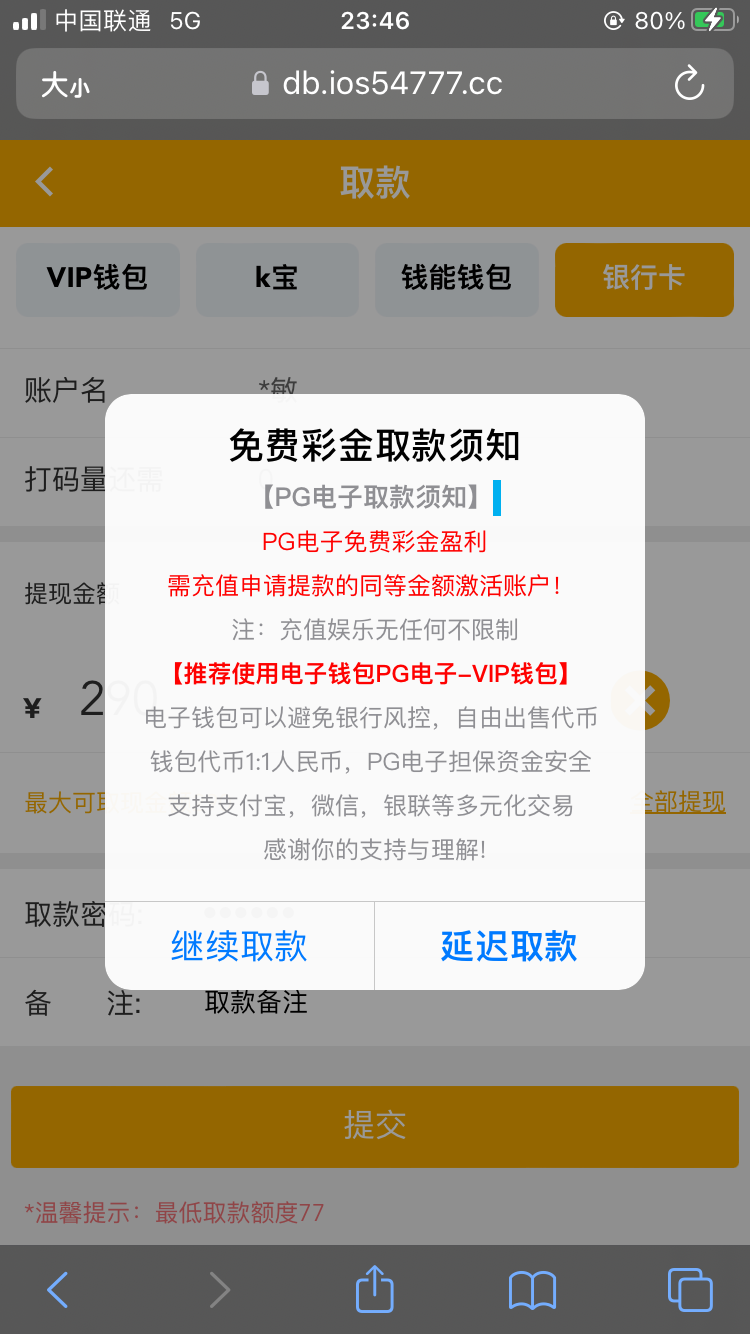Tap the Safari back navigation arrow

(56, 1290)
